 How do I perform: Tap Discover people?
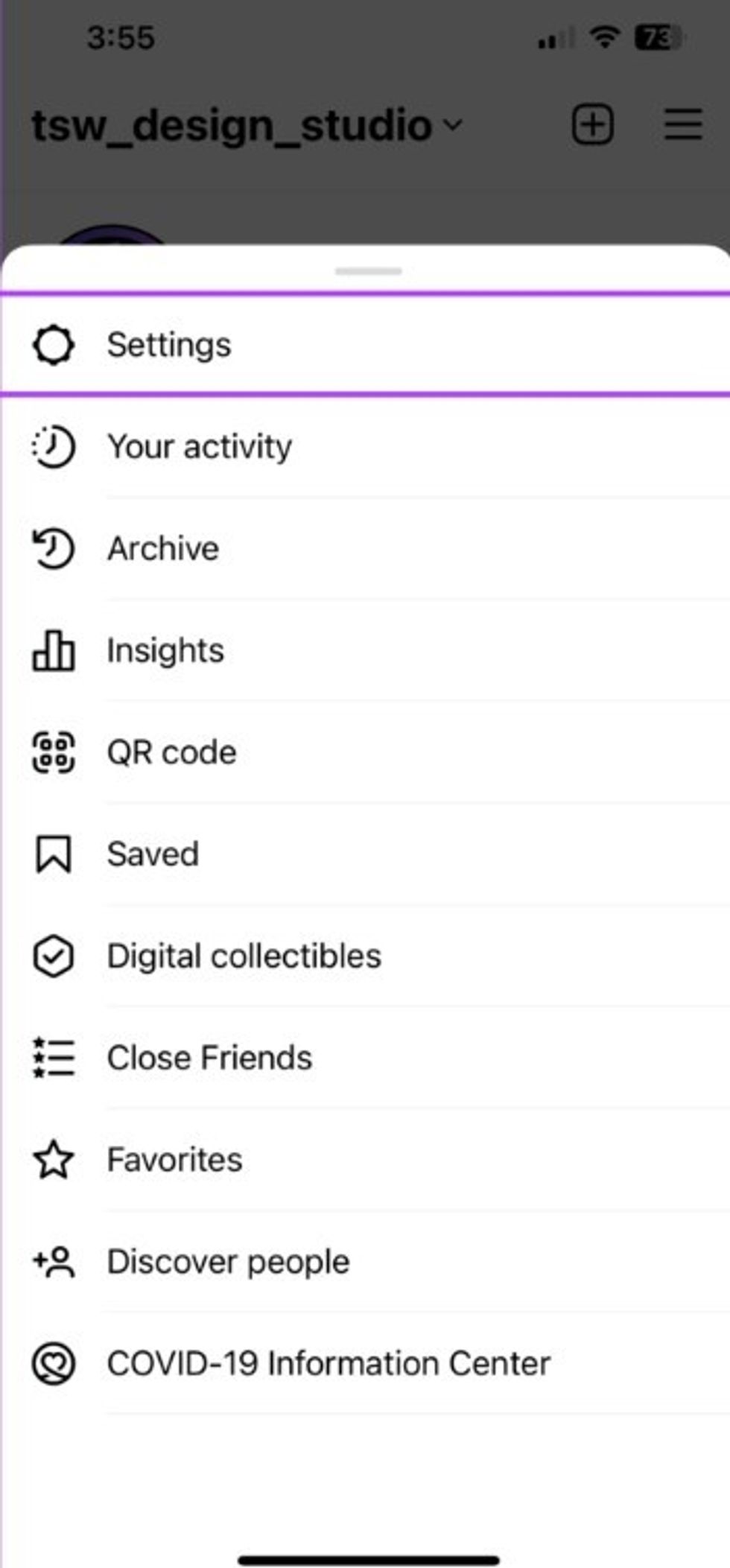[x=228, y=1262]
